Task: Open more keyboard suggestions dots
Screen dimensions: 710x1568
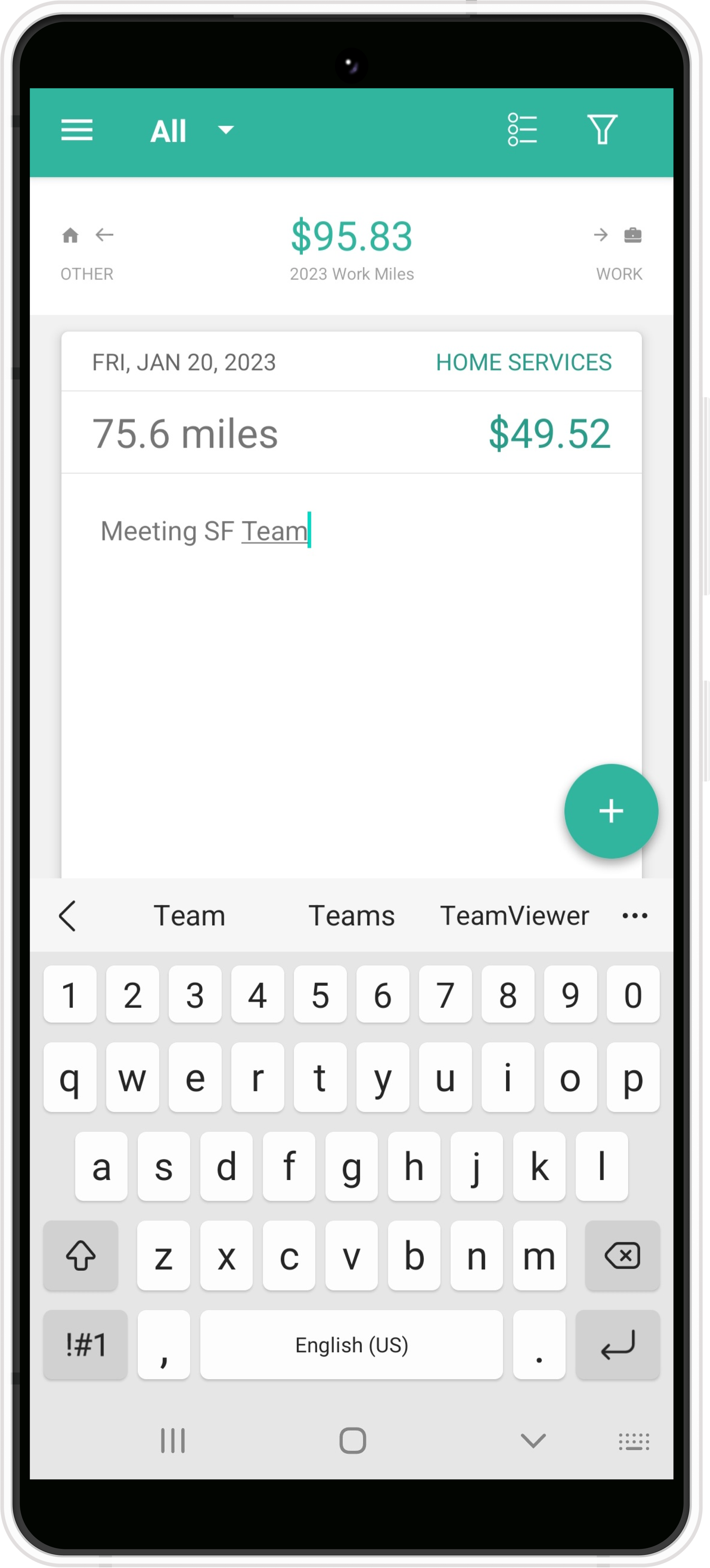Action: (x=634, y=916)
